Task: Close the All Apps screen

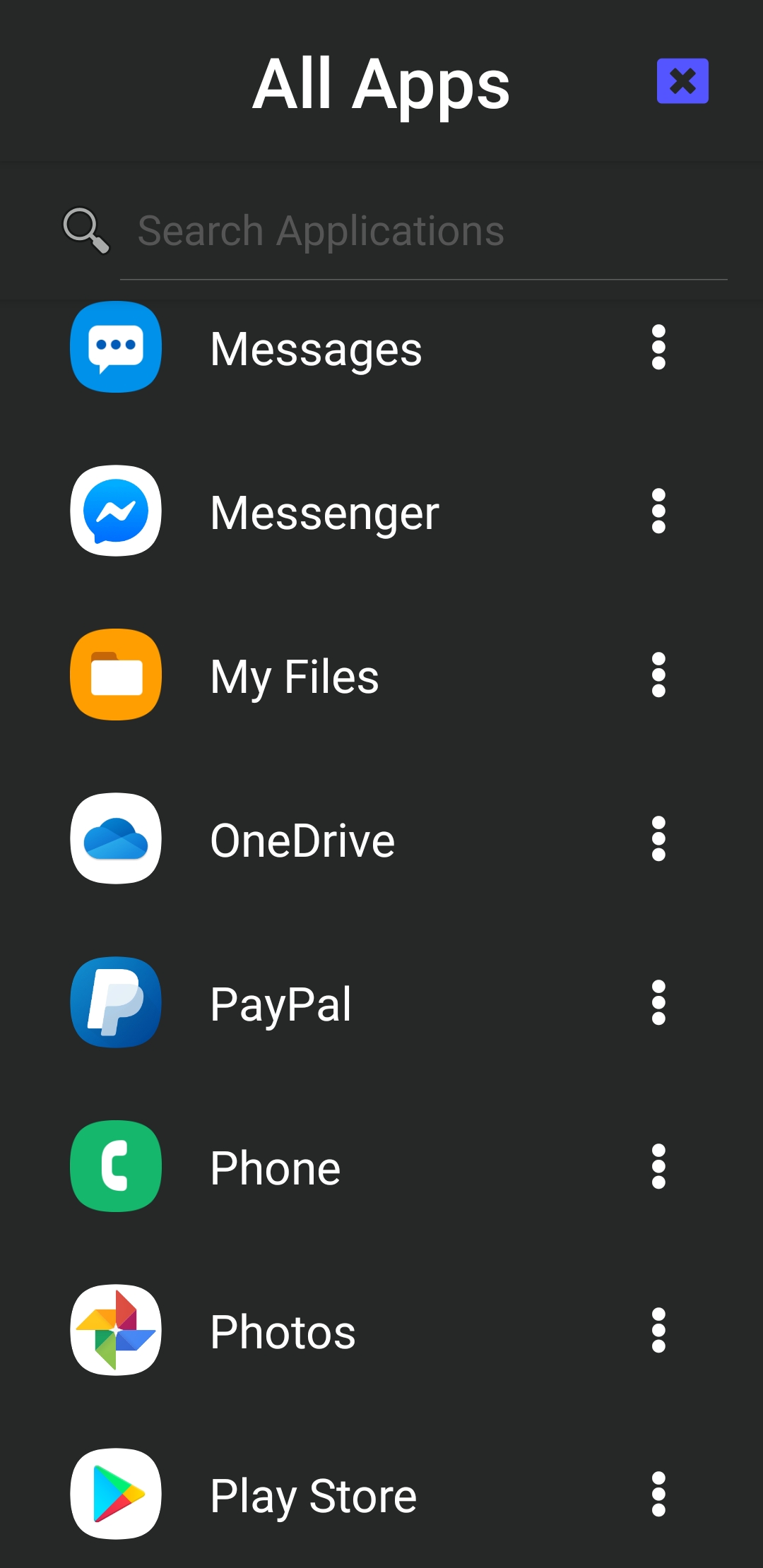Action: tap(682, 81)
